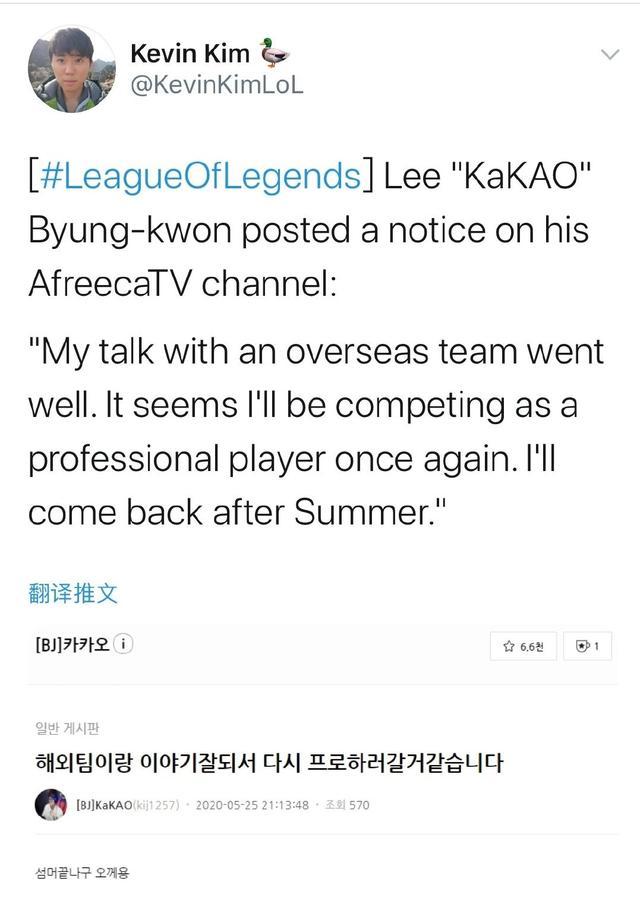This screenshot has height=910, width=640.
Task: Open Kevin Kim's profile picture
Action: tap(71, 68)
